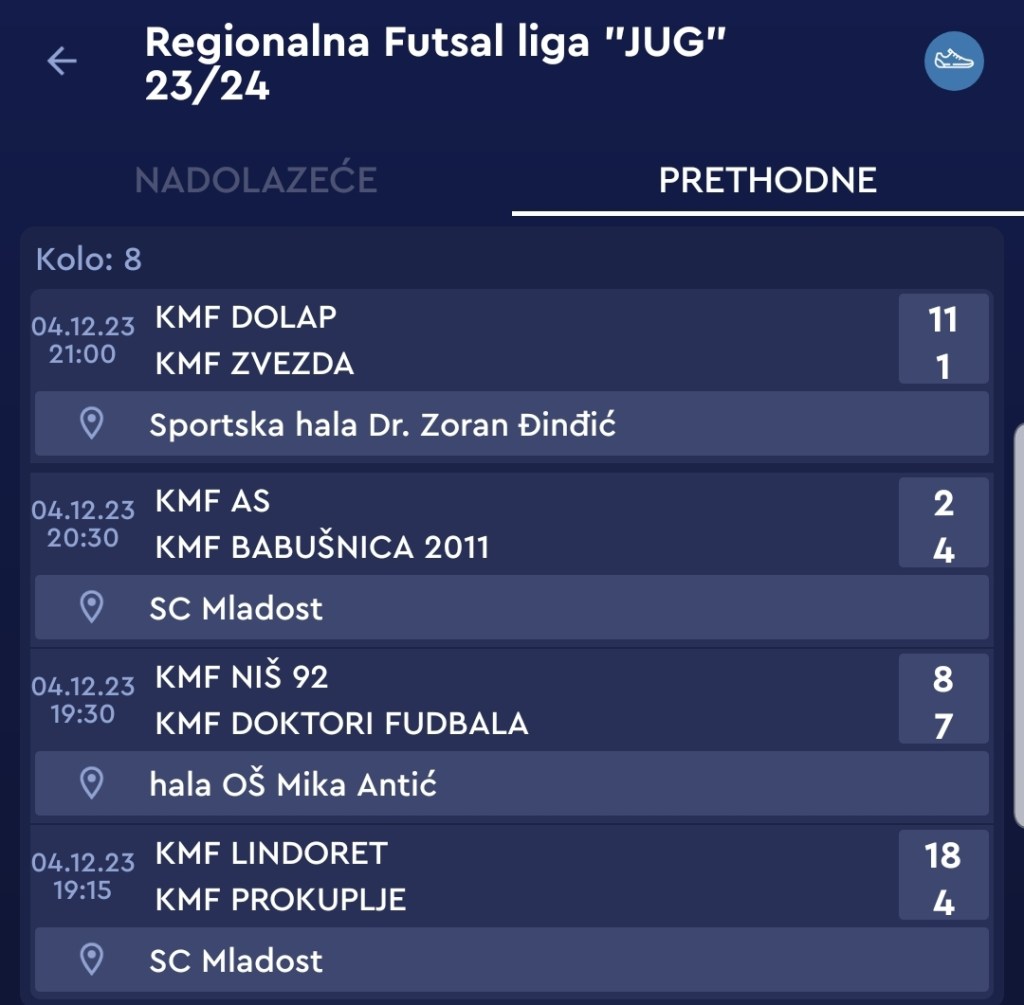Go back using the arrow icon

pyautogui.click(x=62, y=61)
